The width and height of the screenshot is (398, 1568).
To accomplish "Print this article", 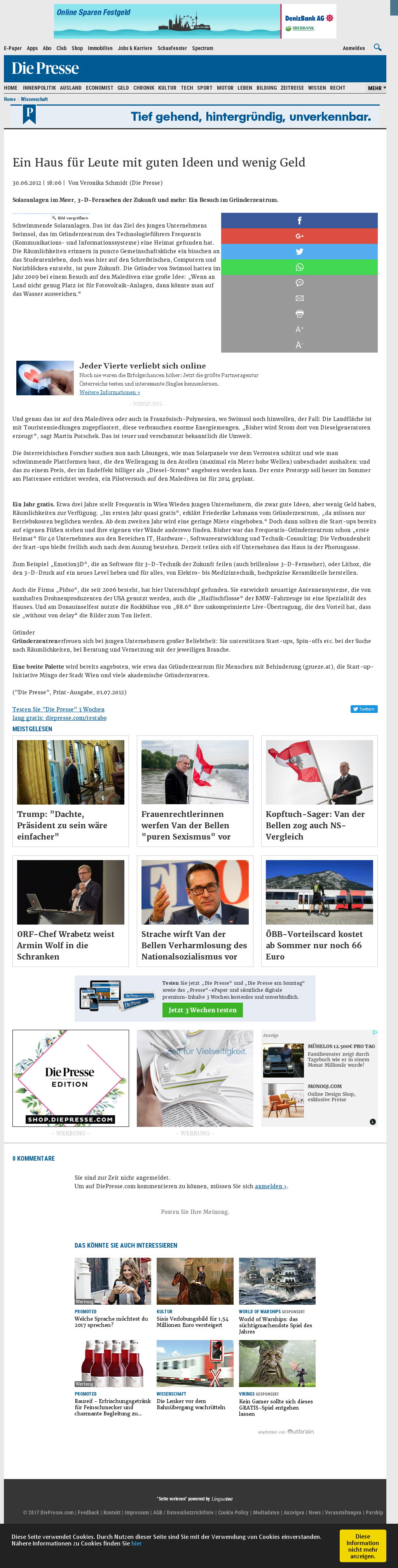I will (x=299, y=313).
